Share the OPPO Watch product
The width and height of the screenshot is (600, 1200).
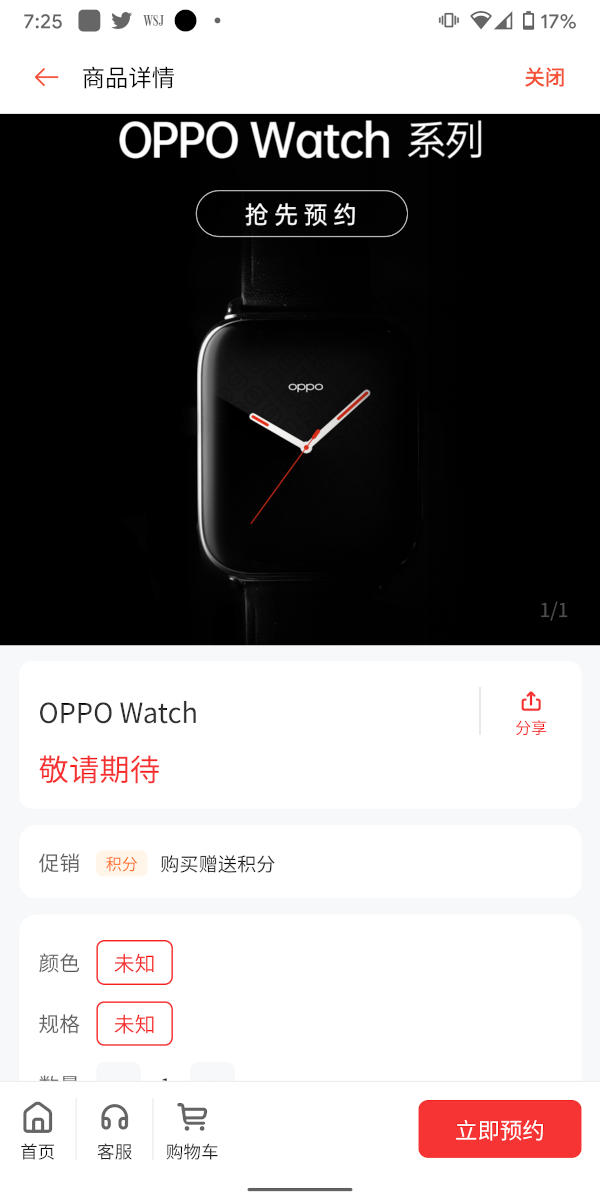[x=531, y=713]
